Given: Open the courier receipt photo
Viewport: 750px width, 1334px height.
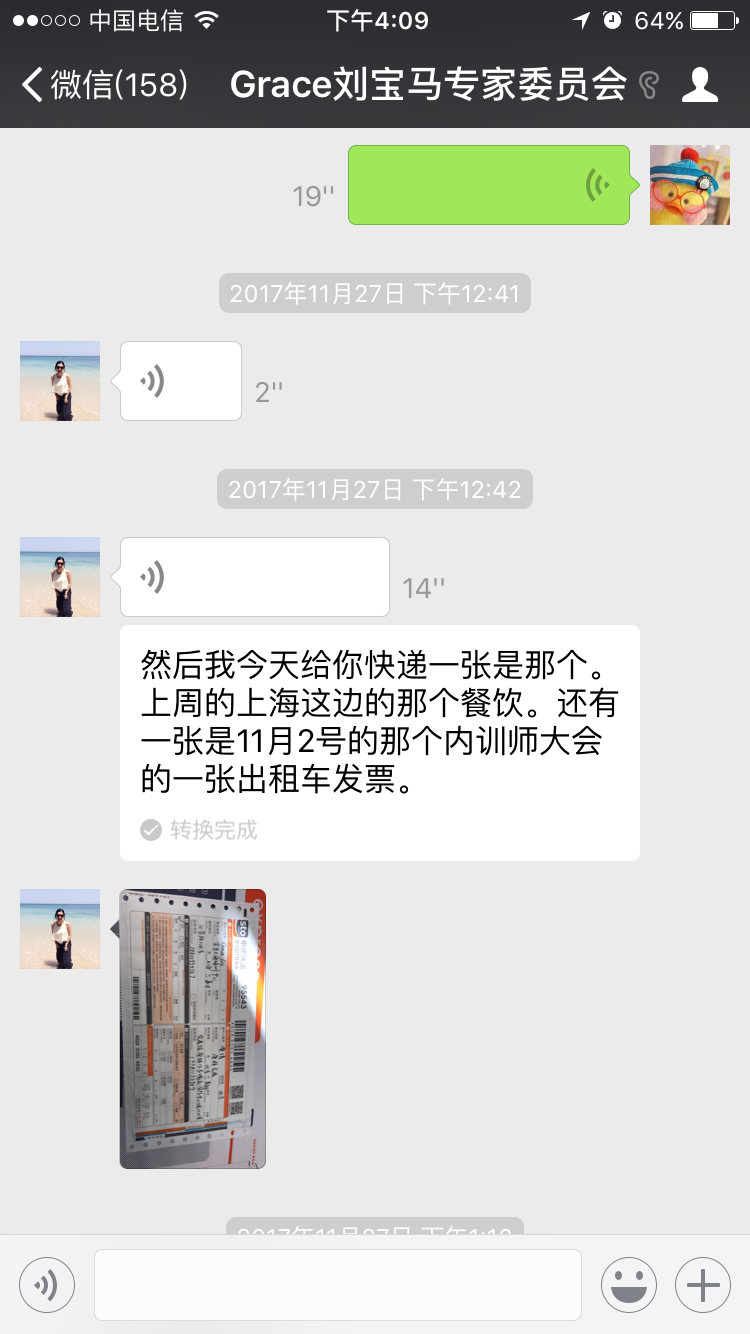Looking at the screenshot, I should click(192, 1028).
